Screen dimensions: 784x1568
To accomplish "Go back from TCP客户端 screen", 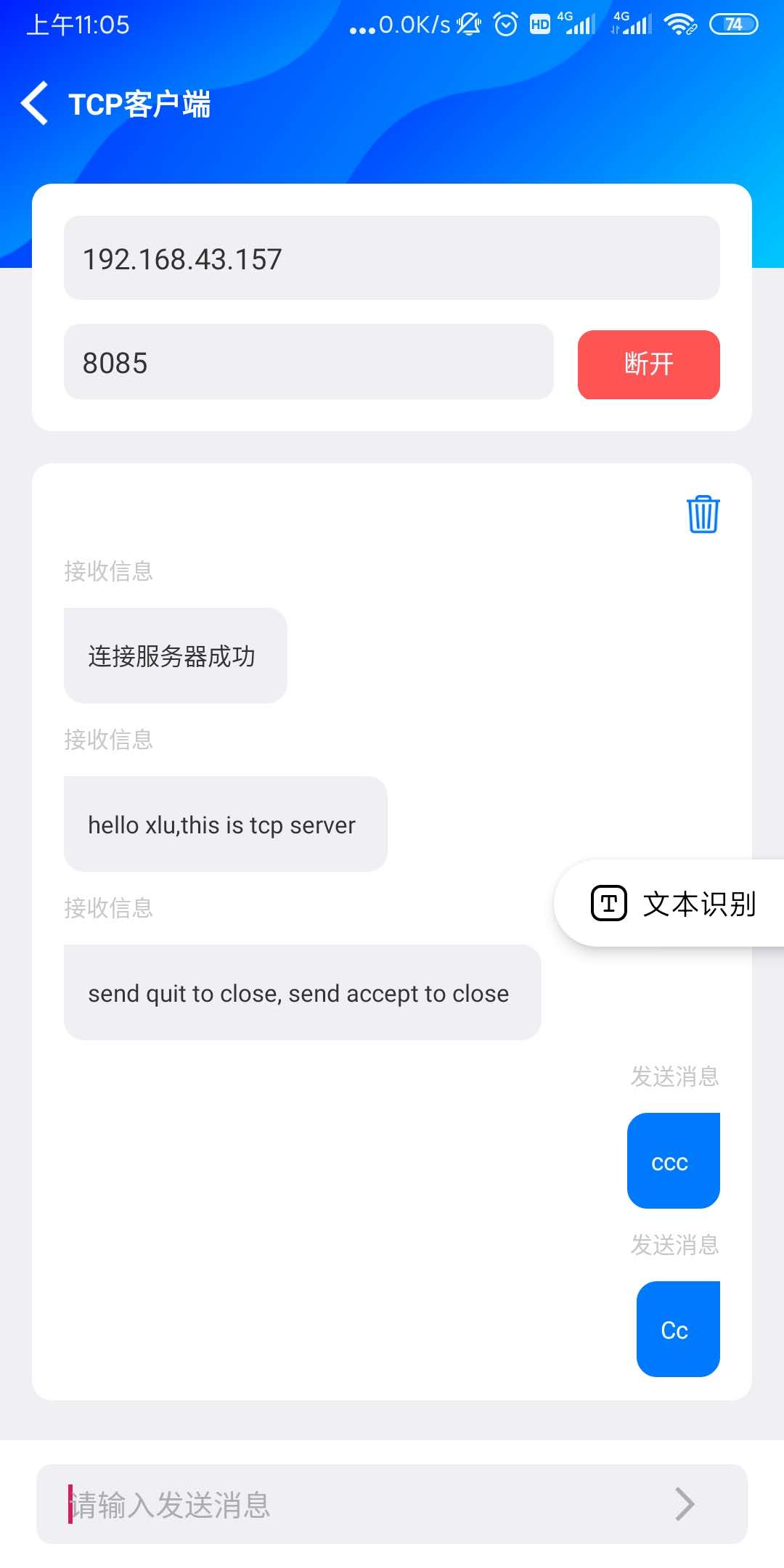I will [35, 103].
